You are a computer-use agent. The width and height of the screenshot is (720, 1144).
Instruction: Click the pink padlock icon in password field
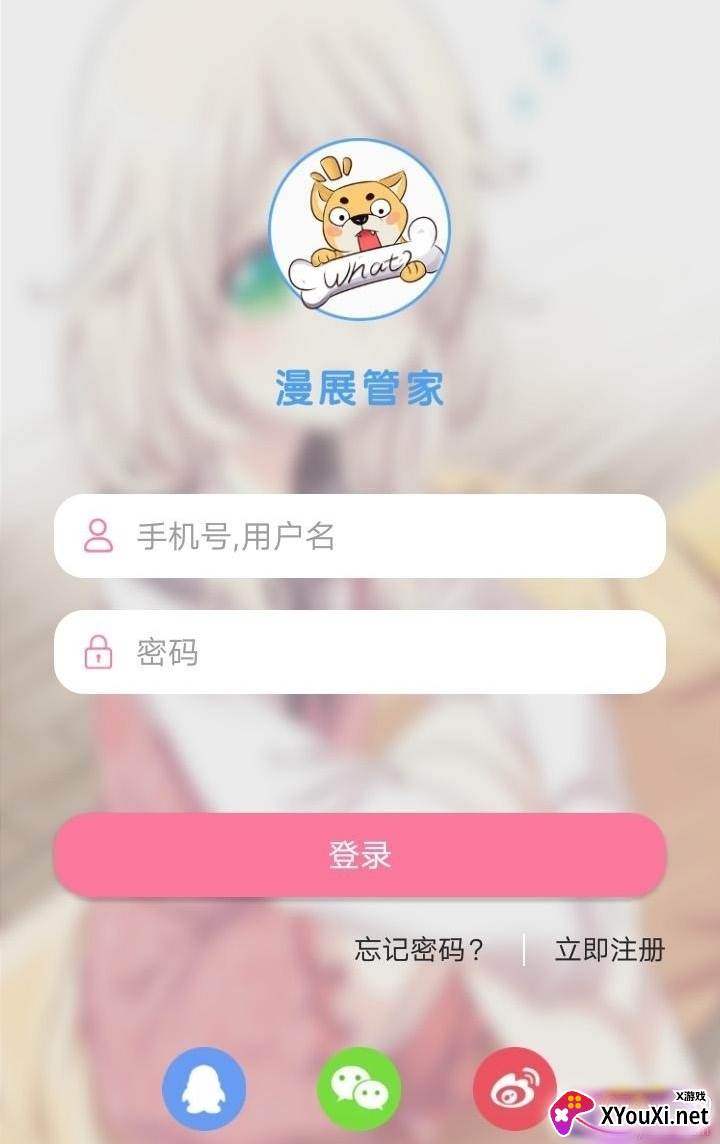coord(97,652)
